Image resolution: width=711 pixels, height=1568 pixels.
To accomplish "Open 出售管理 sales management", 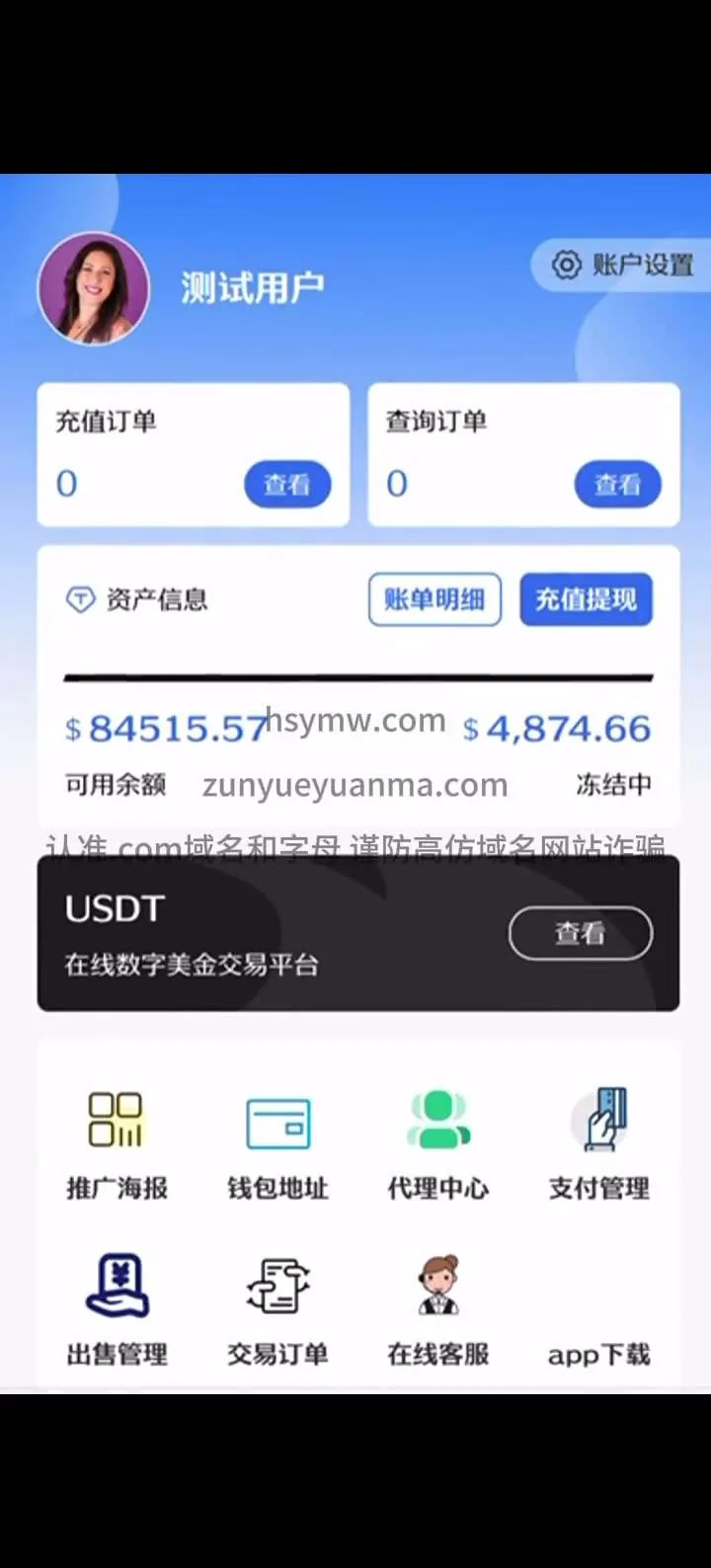I will (x=117, y=1309).
